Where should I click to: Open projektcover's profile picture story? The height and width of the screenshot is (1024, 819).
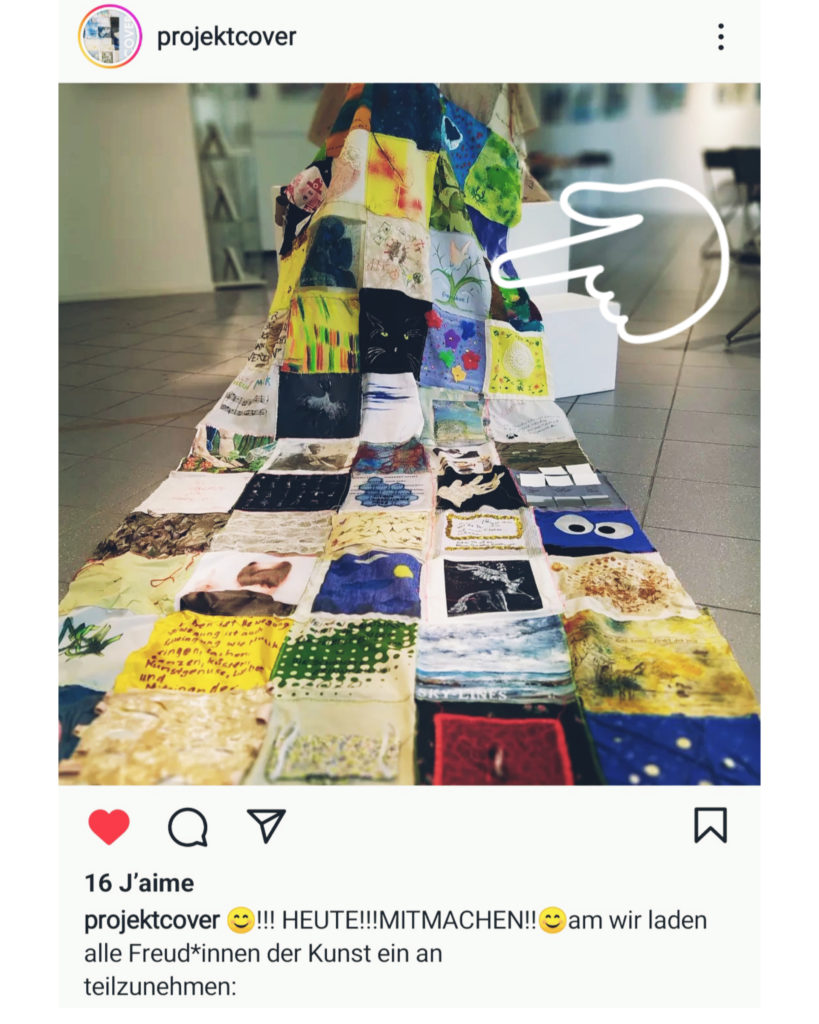click(109, 37)
